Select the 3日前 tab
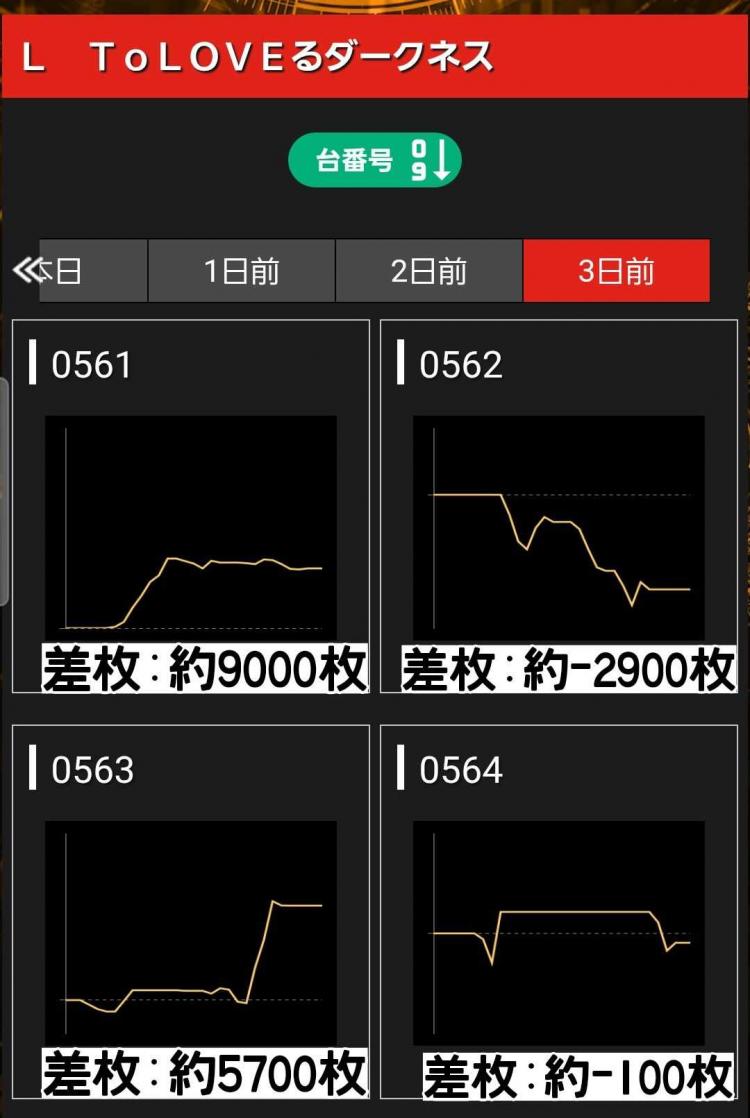This screenshot has width=750, height=1118. [x=616, y=271]
